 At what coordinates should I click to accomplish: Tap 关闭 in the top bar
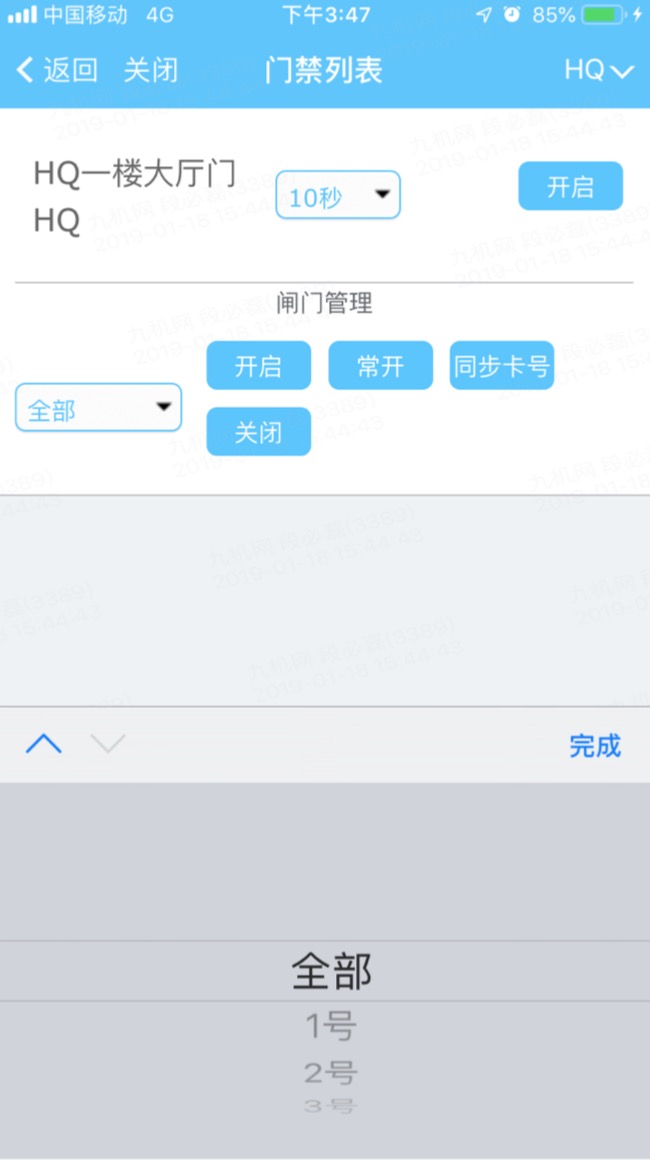(x=151, y=70)
